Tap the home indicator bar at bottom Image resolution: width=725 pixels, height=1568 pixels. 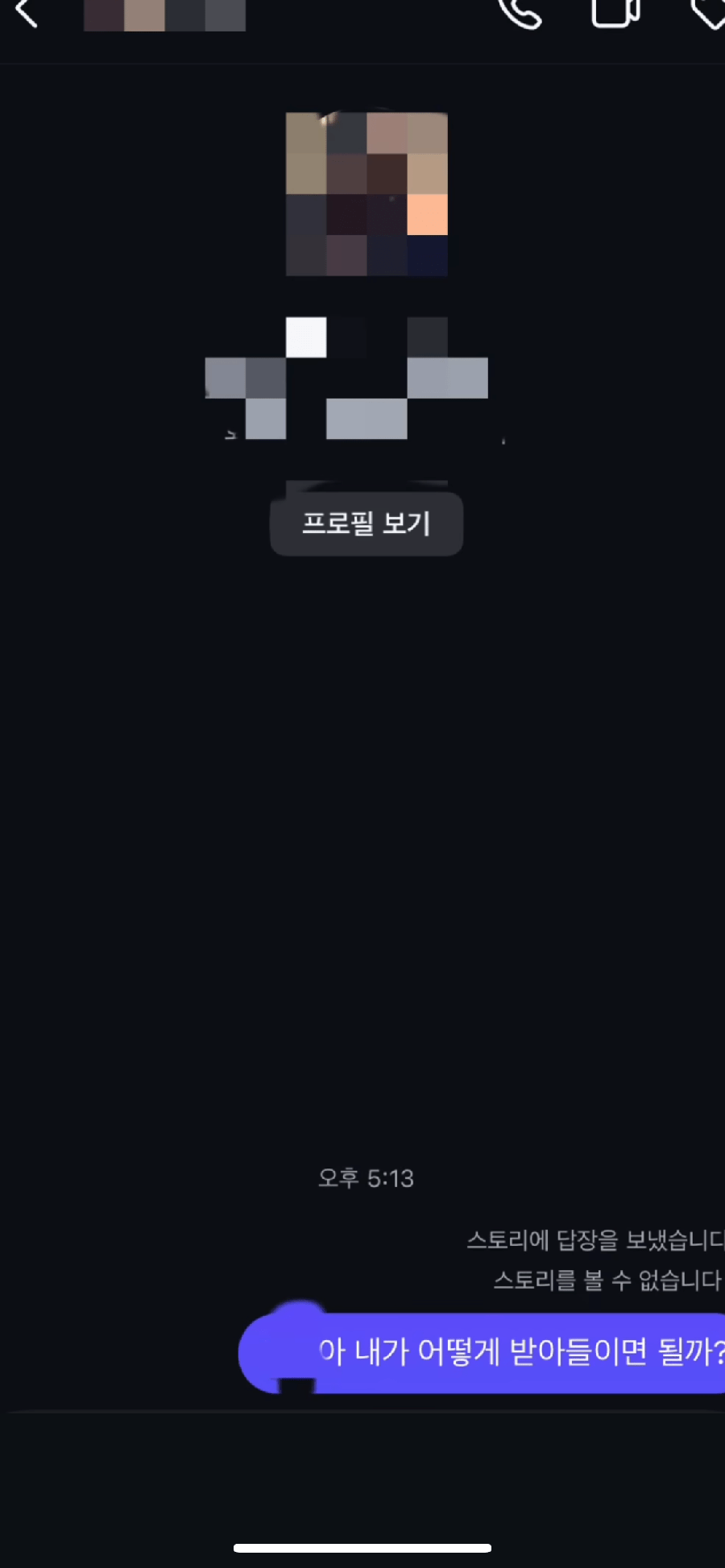click(362, 1547)
